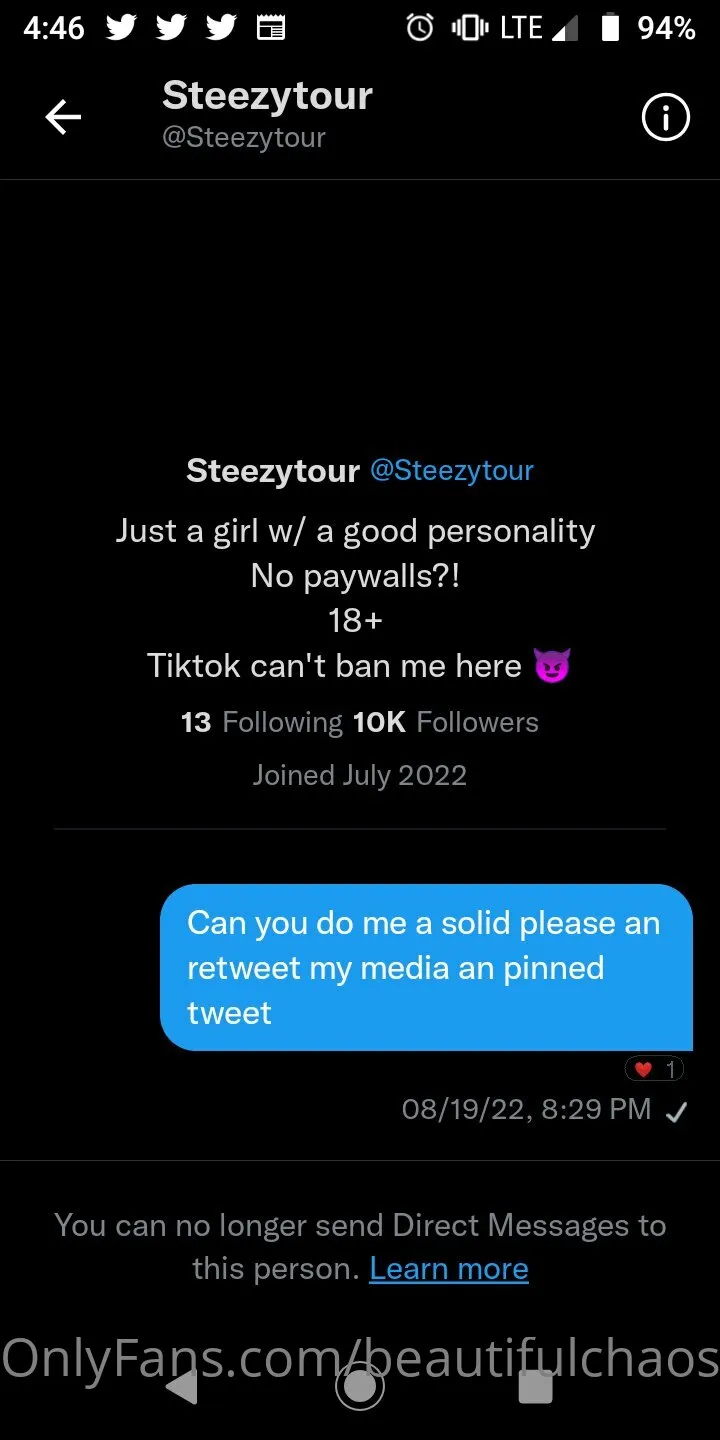This screenshot has height=1440, width=720.
Task: View the heart reaction on the message
Action: [x=655, y=1069]
